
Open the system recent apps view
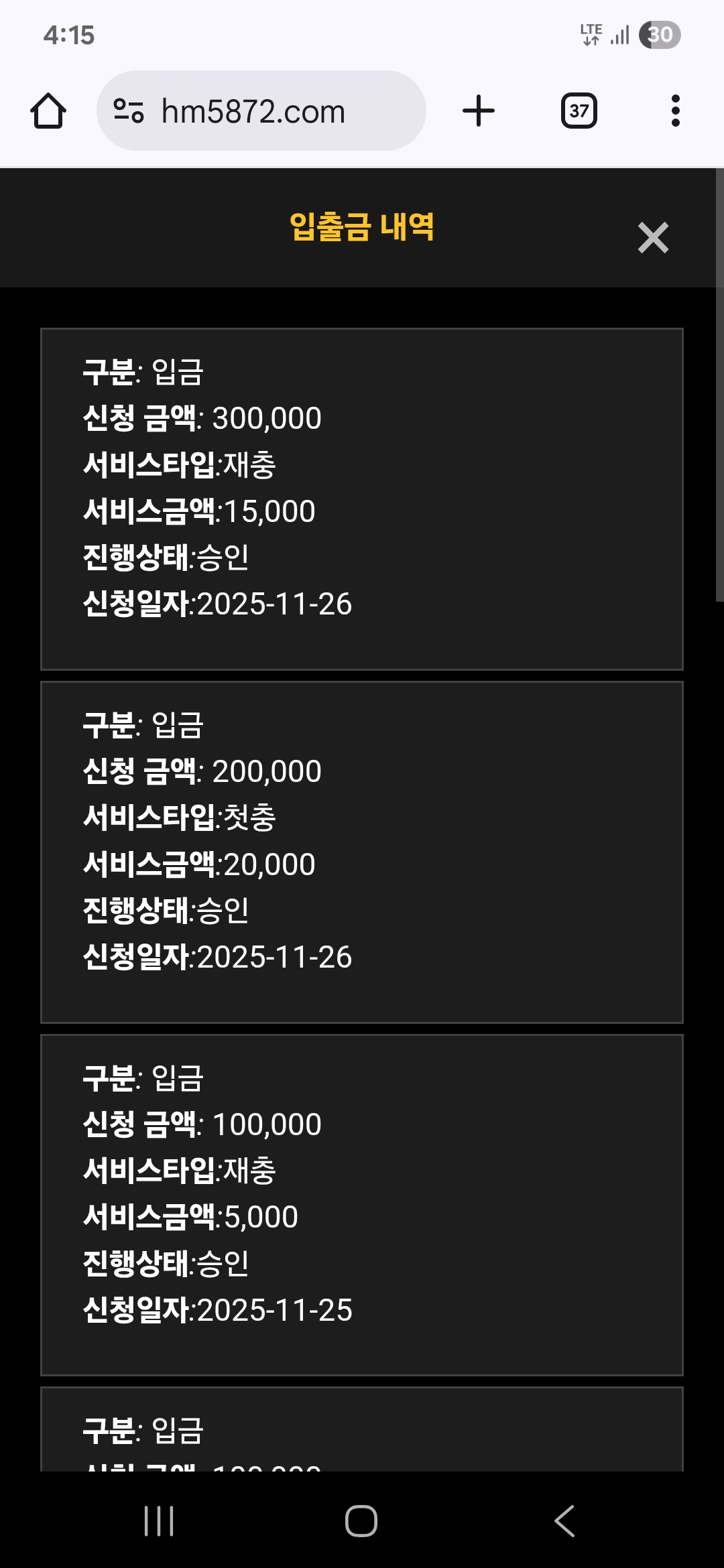(x=159, y=1520)
